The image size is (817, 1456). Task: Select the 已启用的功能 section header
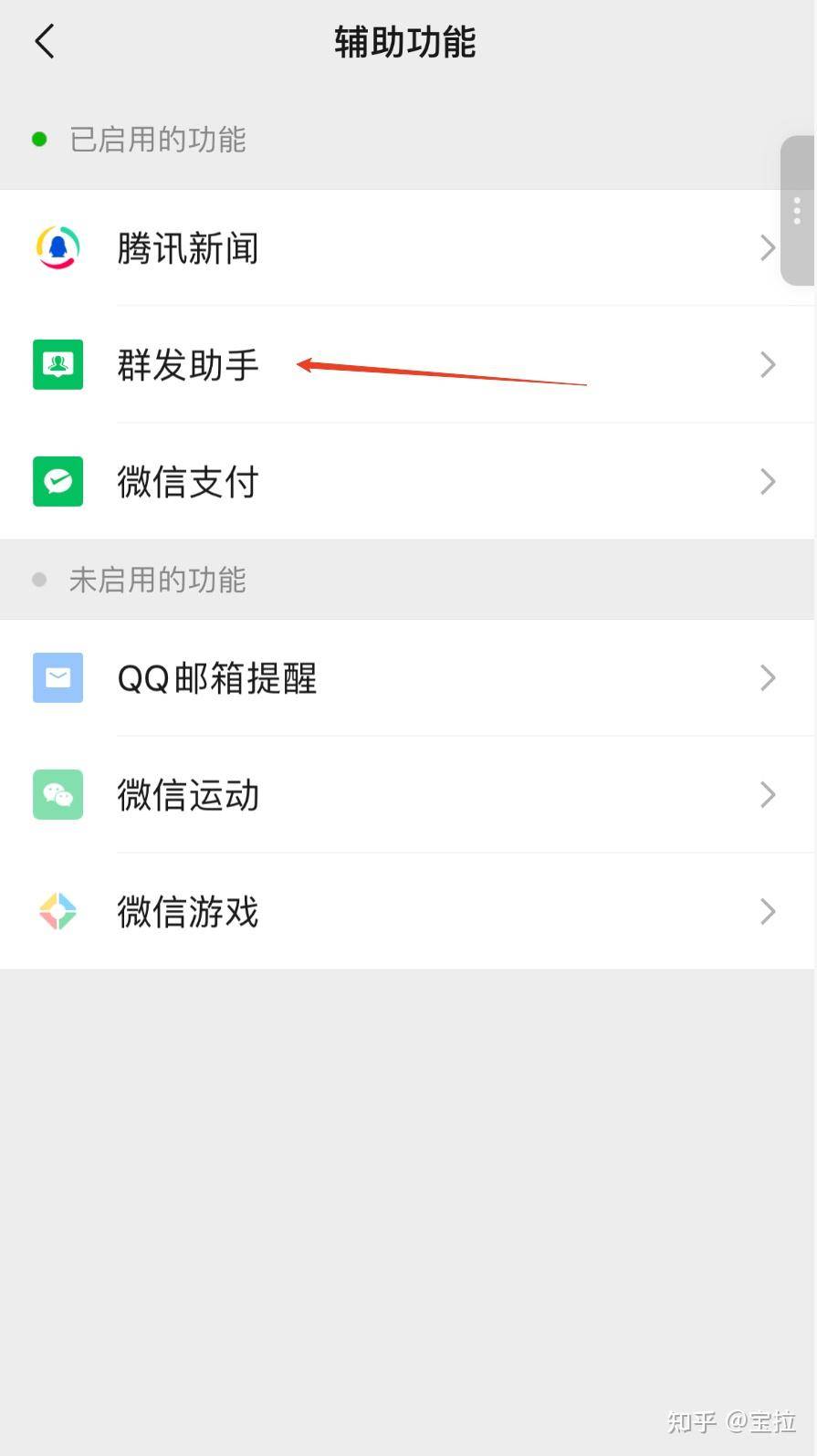[156, 138]
